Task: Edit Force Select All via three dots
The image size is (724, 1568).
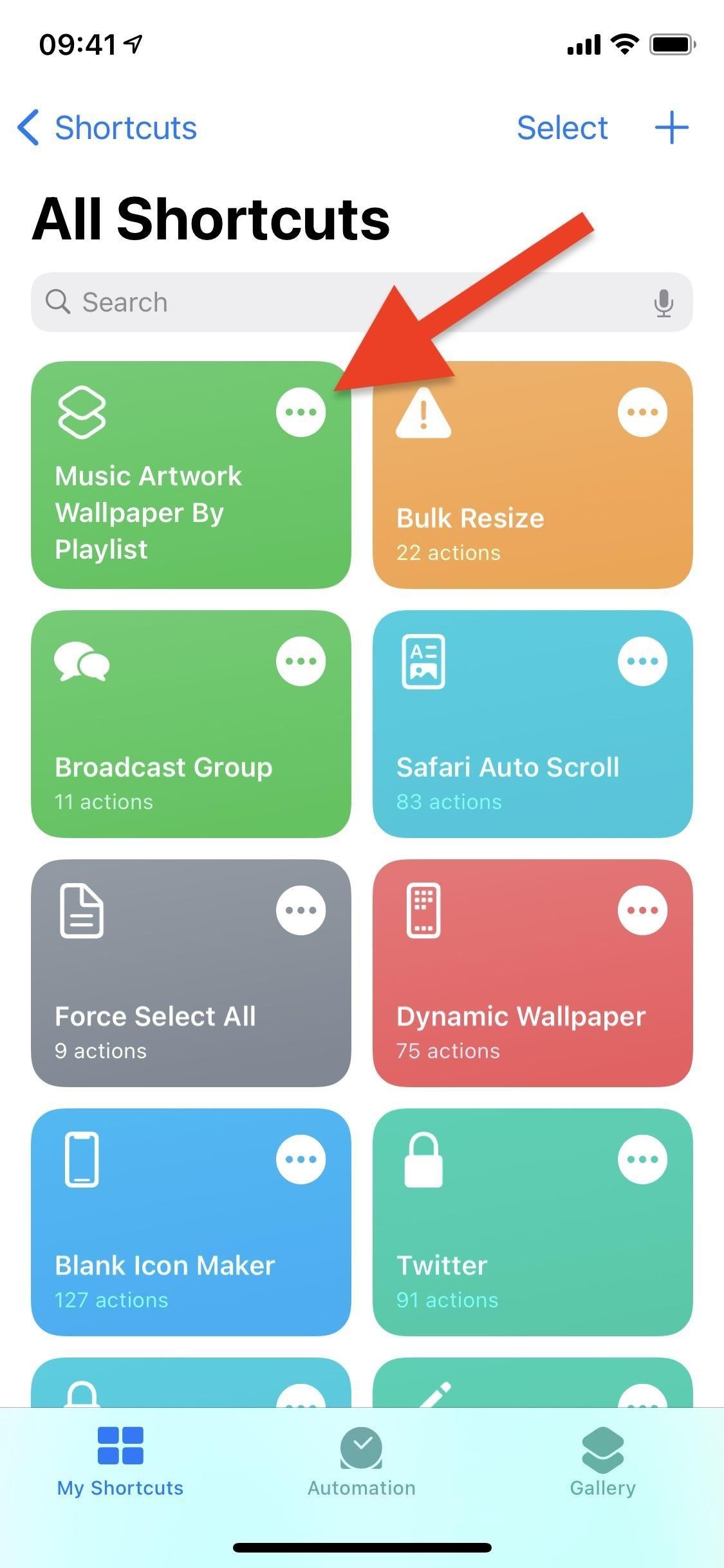Action: click(301, 910)
